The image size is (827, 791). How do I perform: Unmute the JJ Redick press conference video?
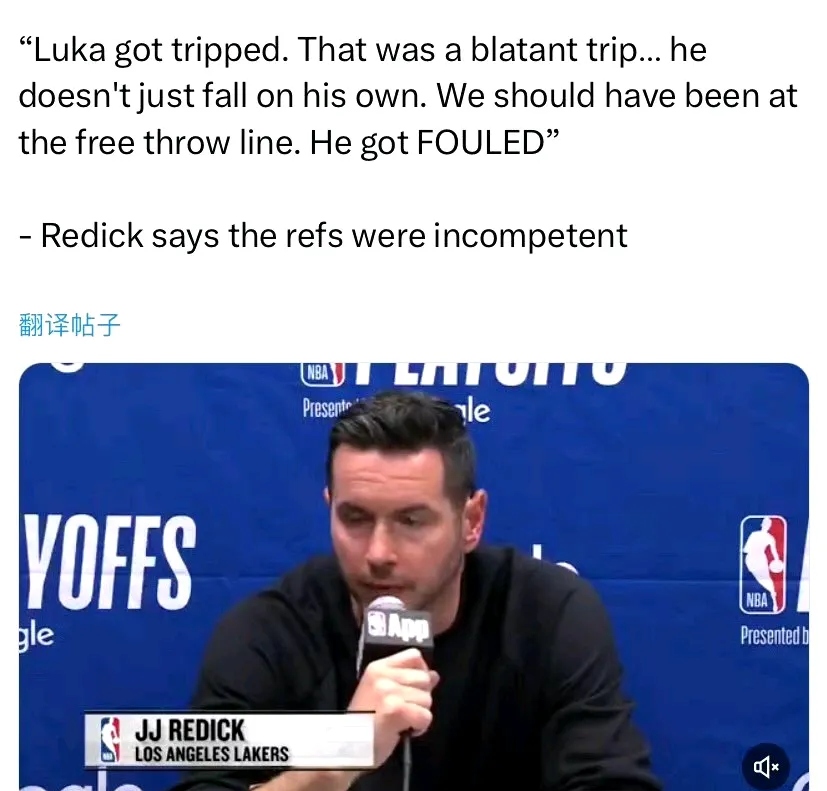tap(766, 767)
